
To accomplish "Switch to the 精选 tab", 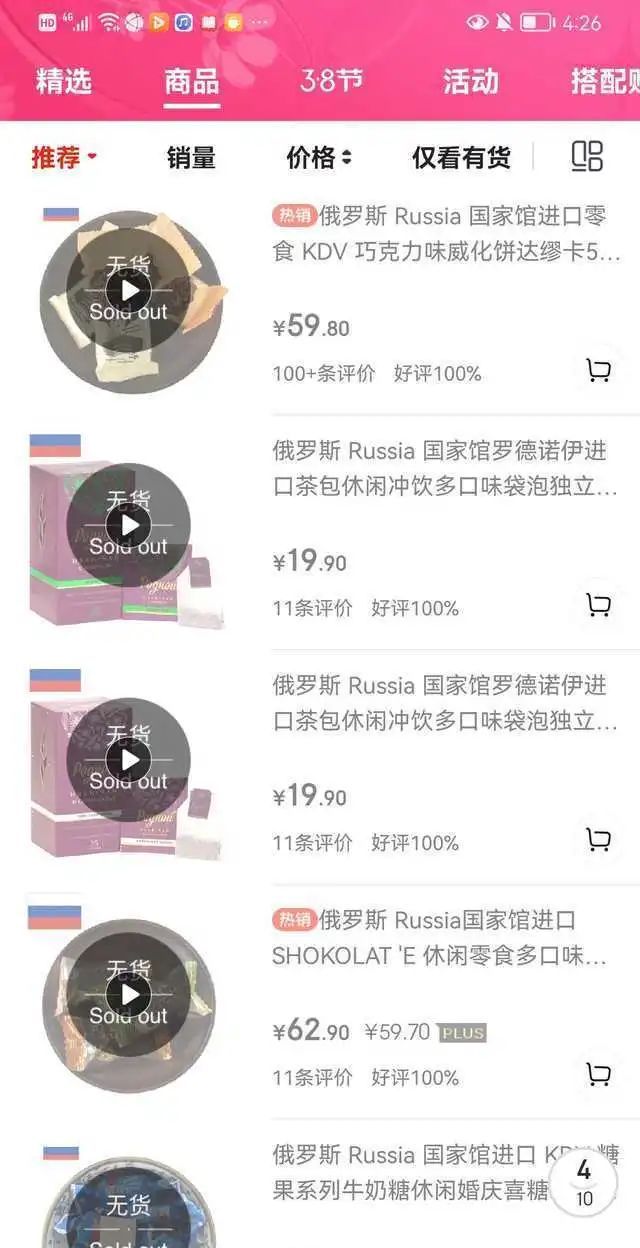I will click(64, 81).
